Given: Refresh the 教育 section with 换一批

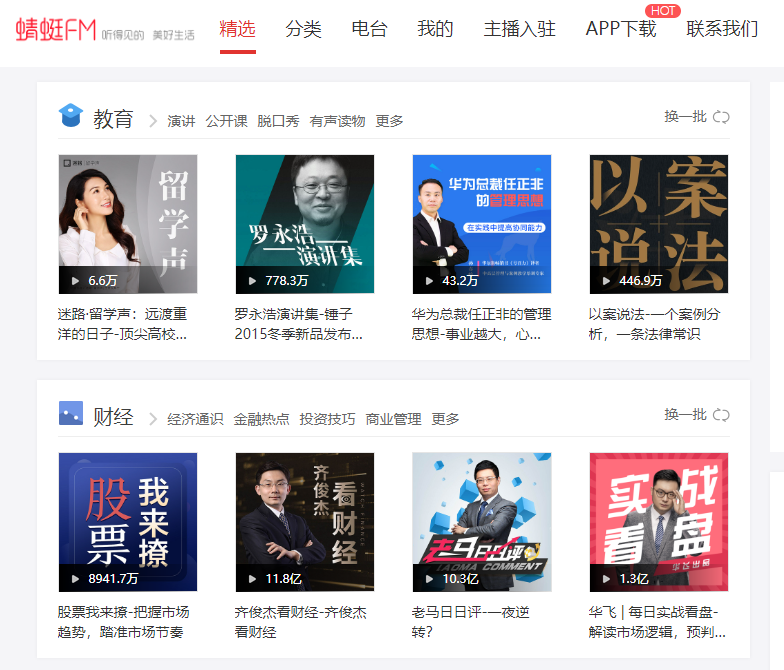Looking at the screenshot, I should pyautogui.click(x=696, y=117).
